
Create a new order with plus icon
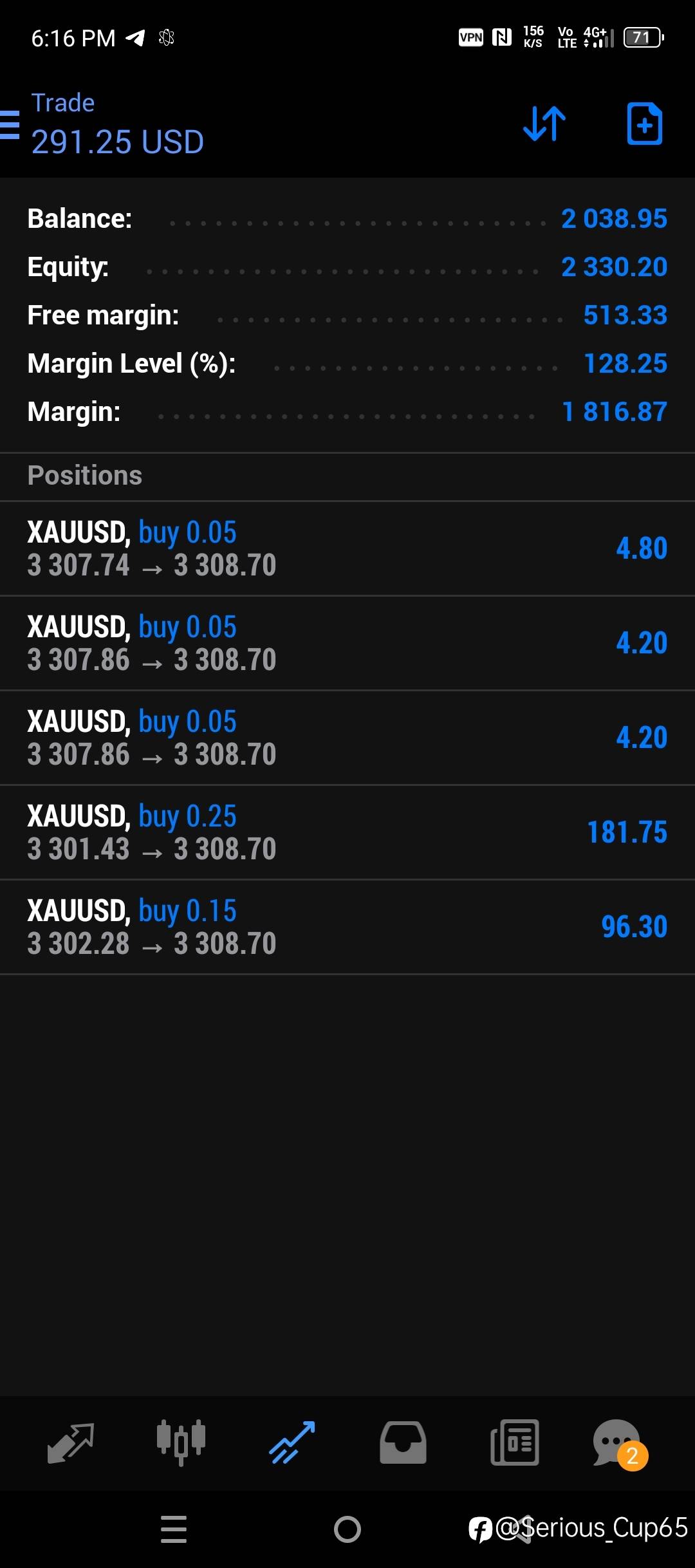[644, 124]
